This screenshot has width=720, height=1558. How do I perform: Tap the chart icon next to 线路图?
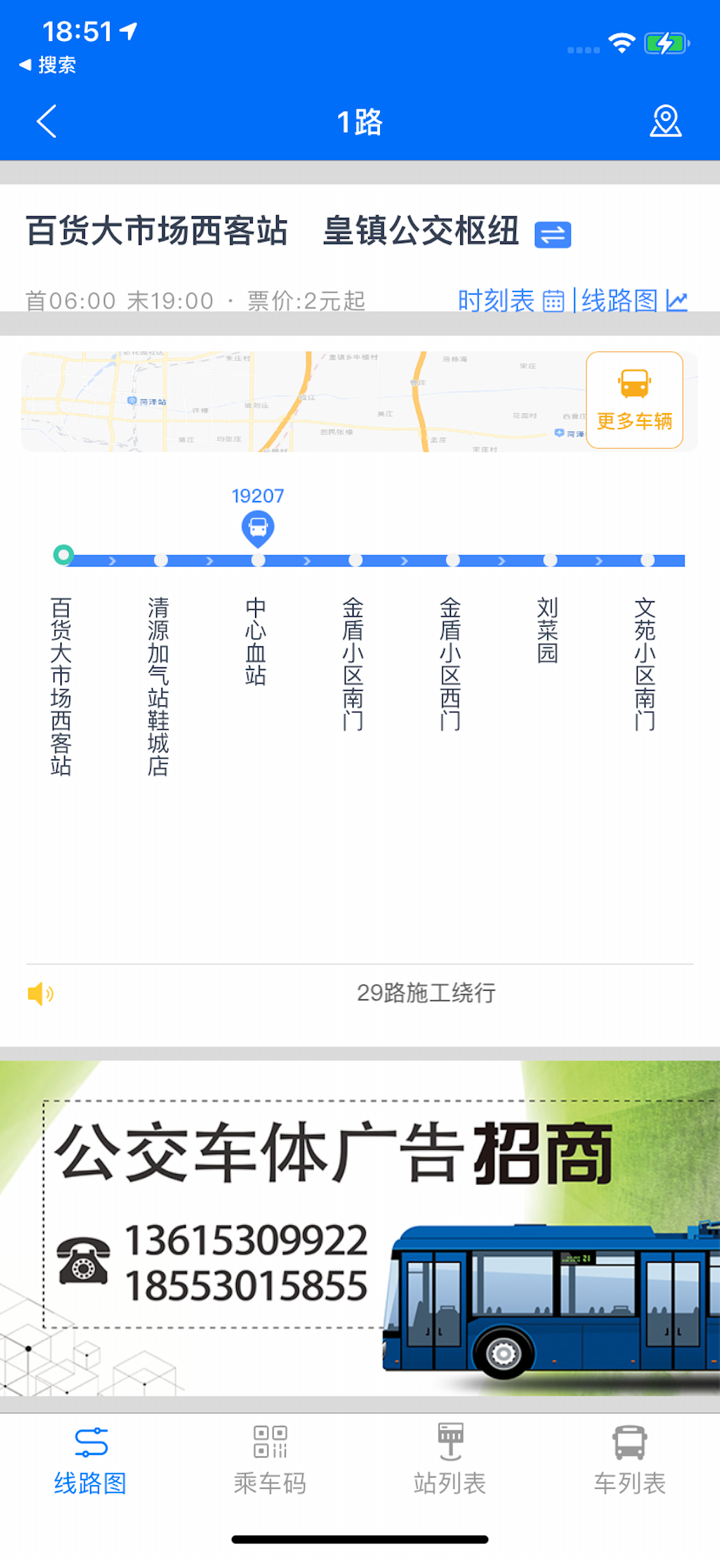pyautogui.click(x=679, y=300)
